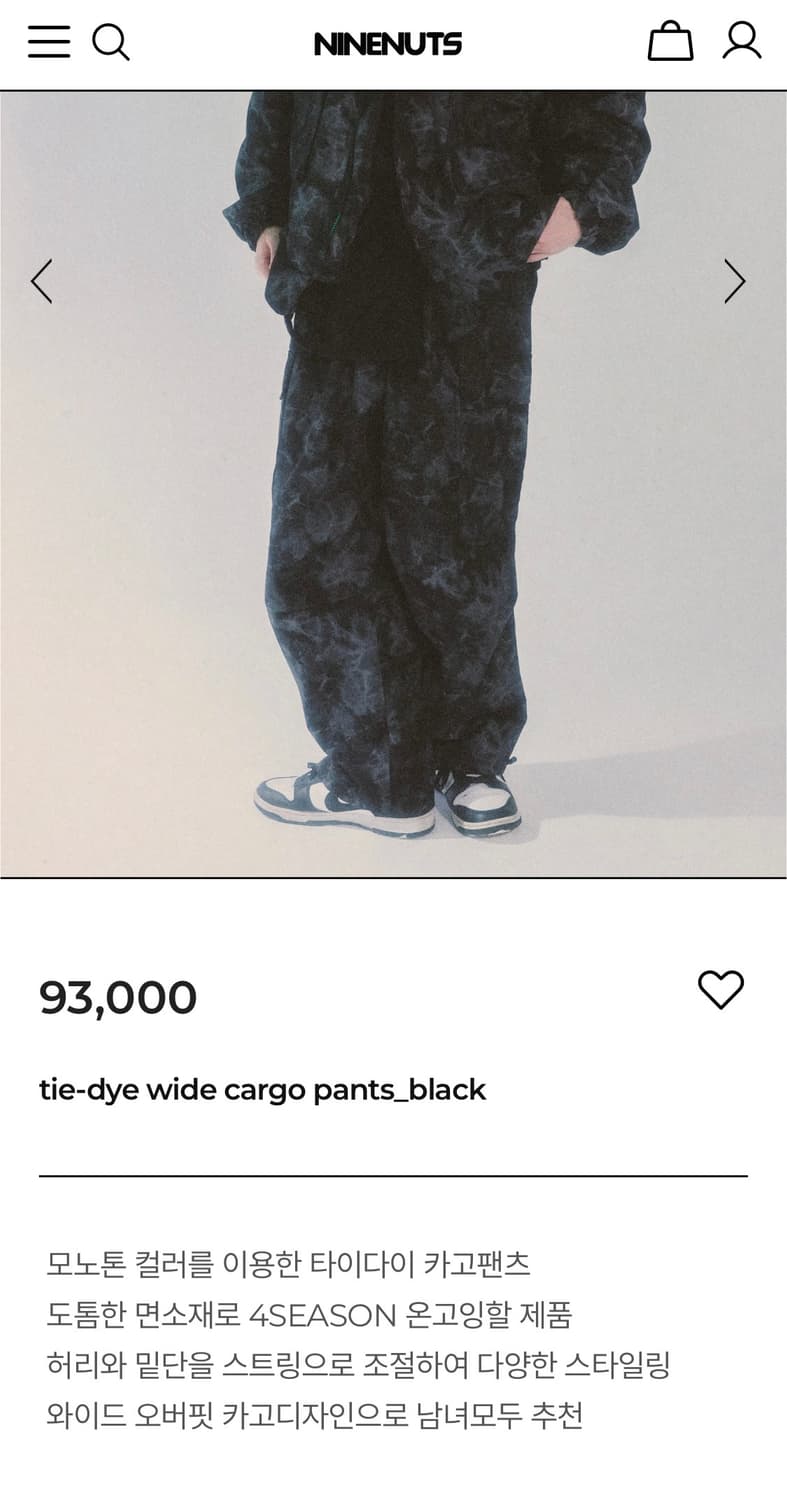
Task: Expand the menu with the three-line icon
Action: (47, 42)
